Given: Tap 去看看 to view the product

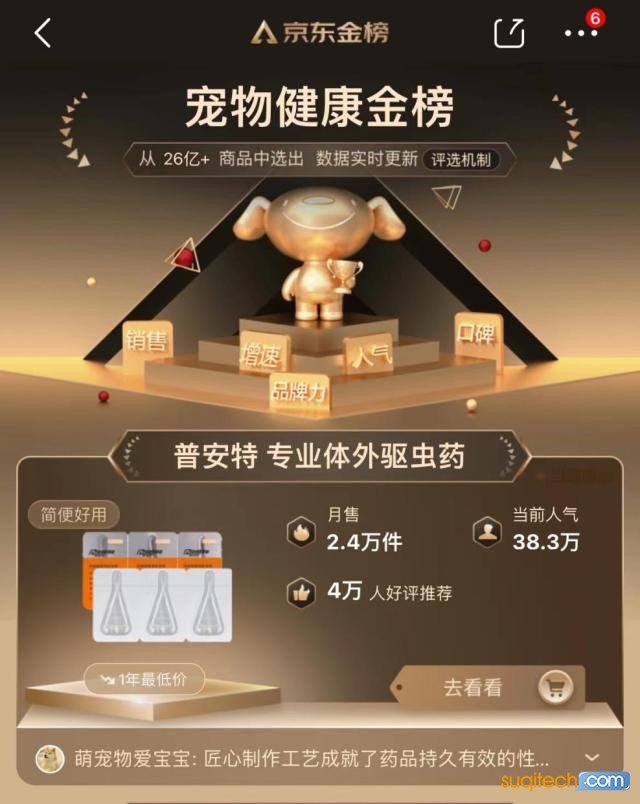Looking at the screenshot, I should click(x=487, y=687).
